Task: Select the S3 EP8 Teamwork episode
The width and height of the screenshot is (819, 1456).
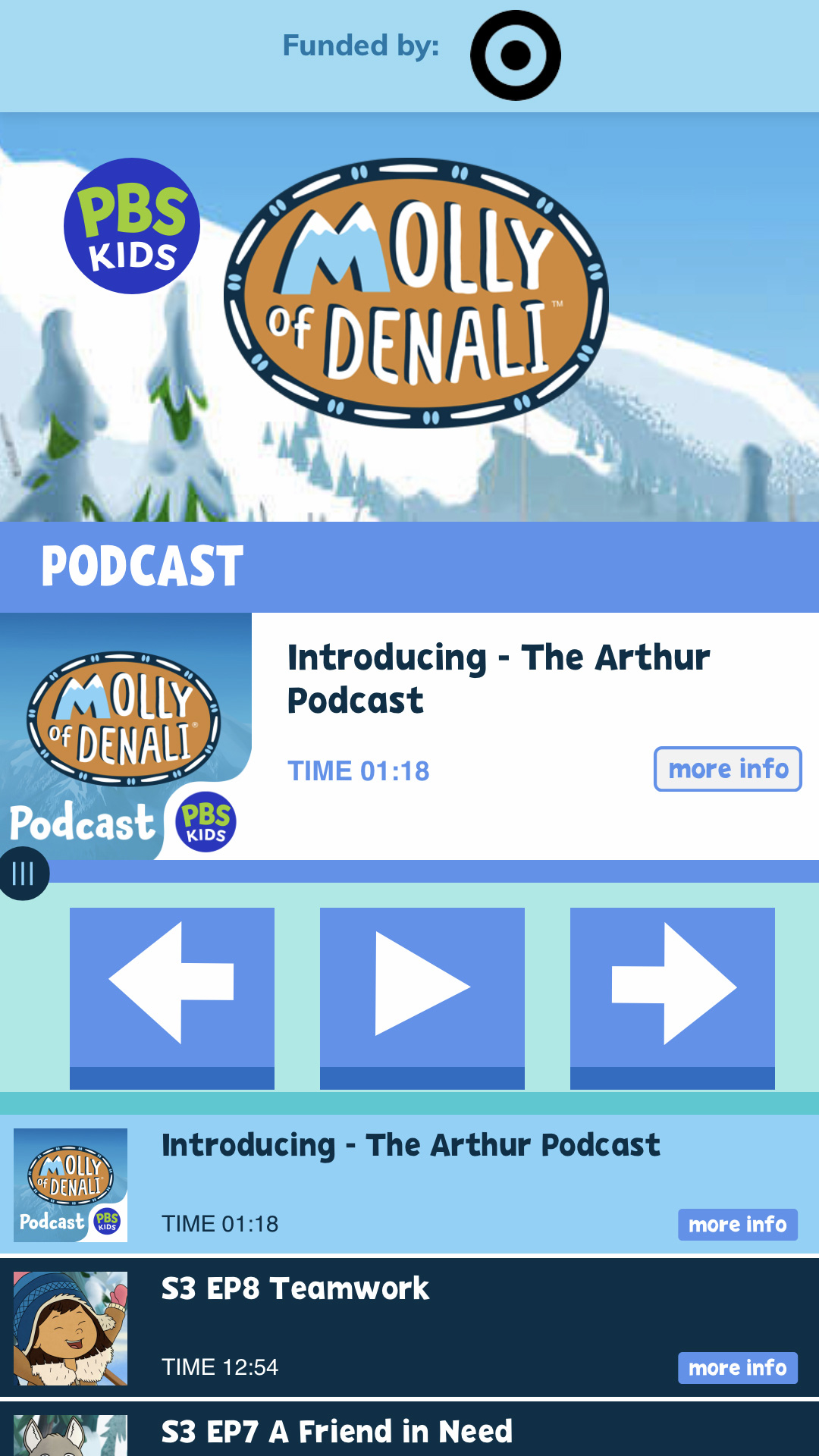Action: [409, 1328]
